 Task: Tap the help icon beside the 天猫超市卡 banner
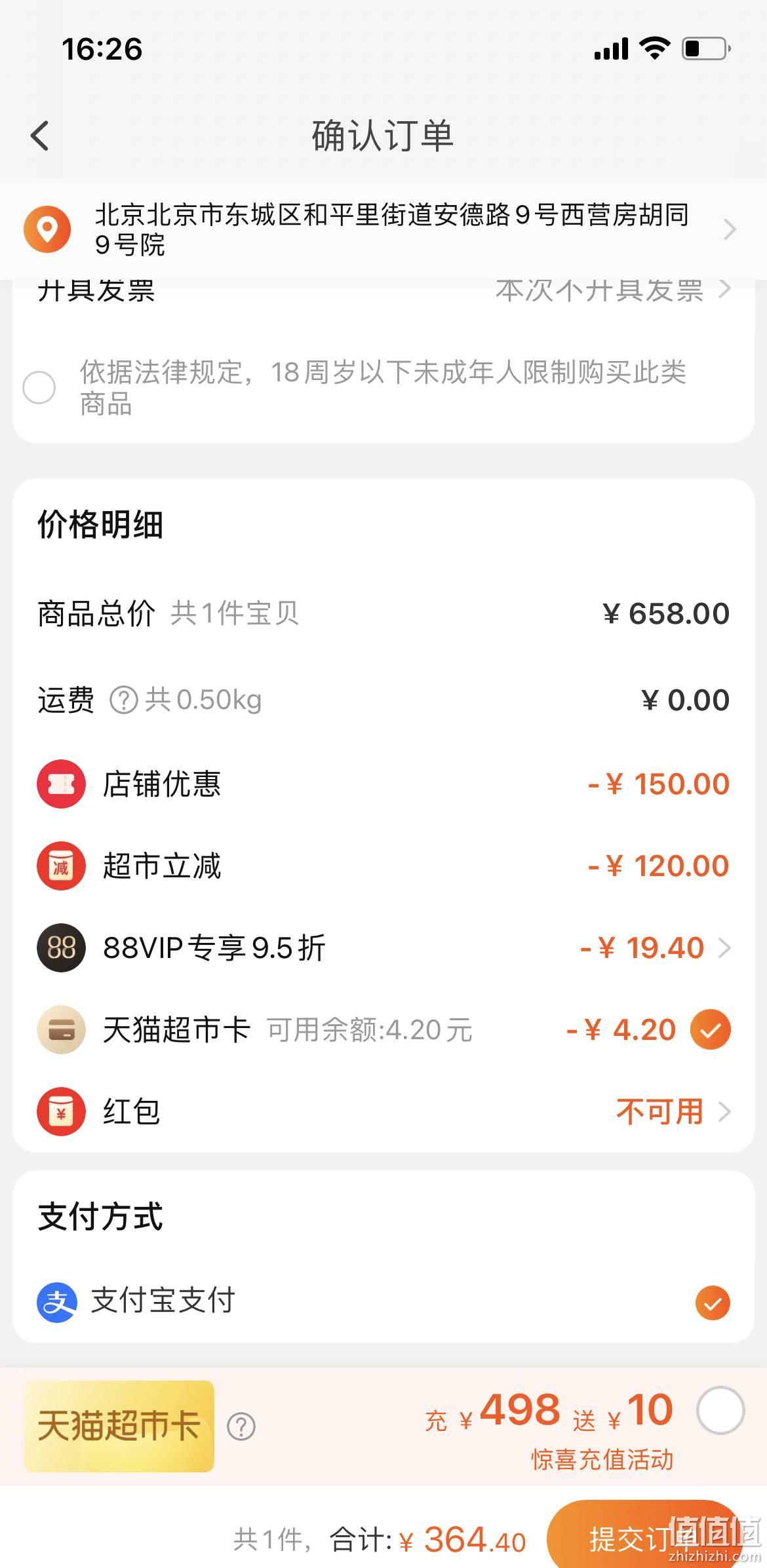click(241, 1426)
